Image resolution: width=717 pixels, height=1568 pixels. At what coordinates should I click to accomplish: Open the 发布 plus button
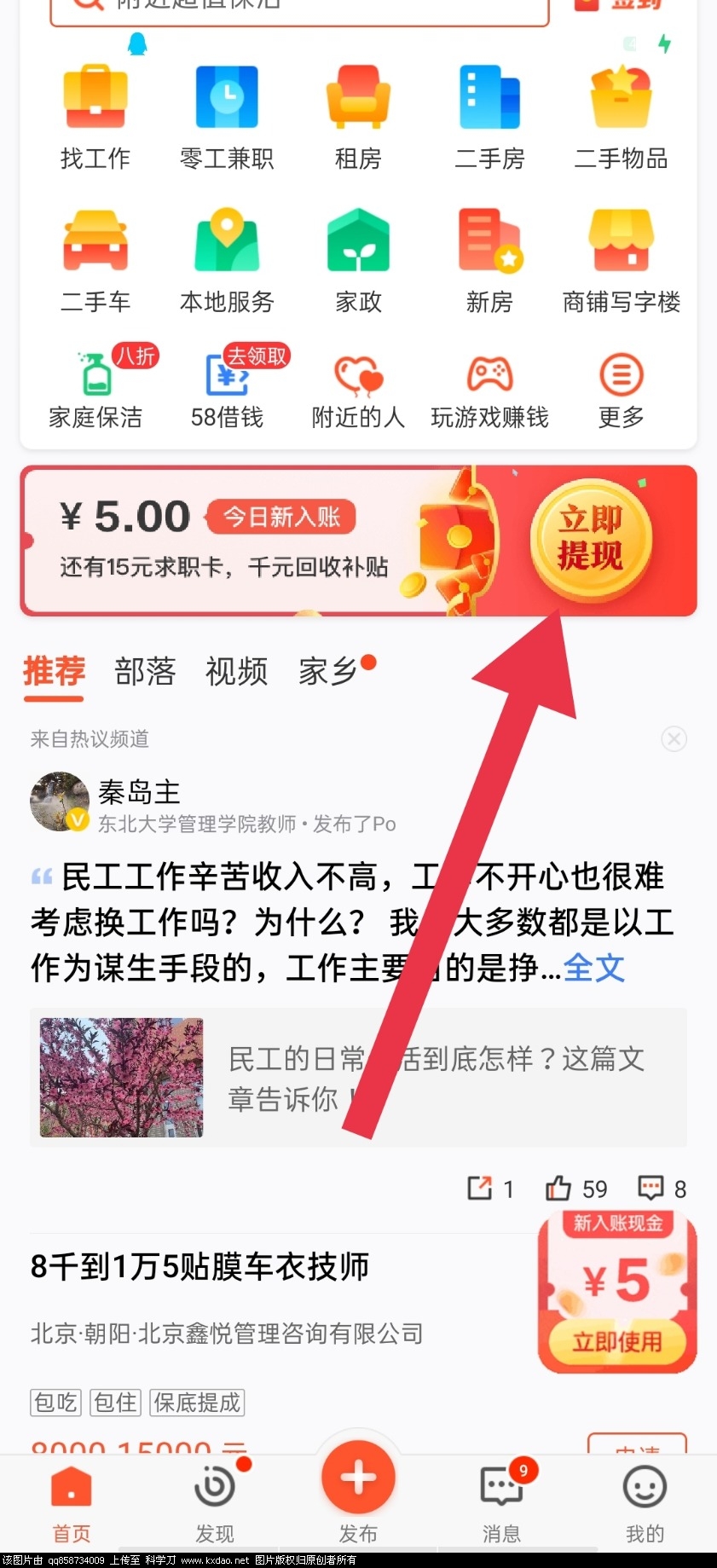pos(358,1478)
